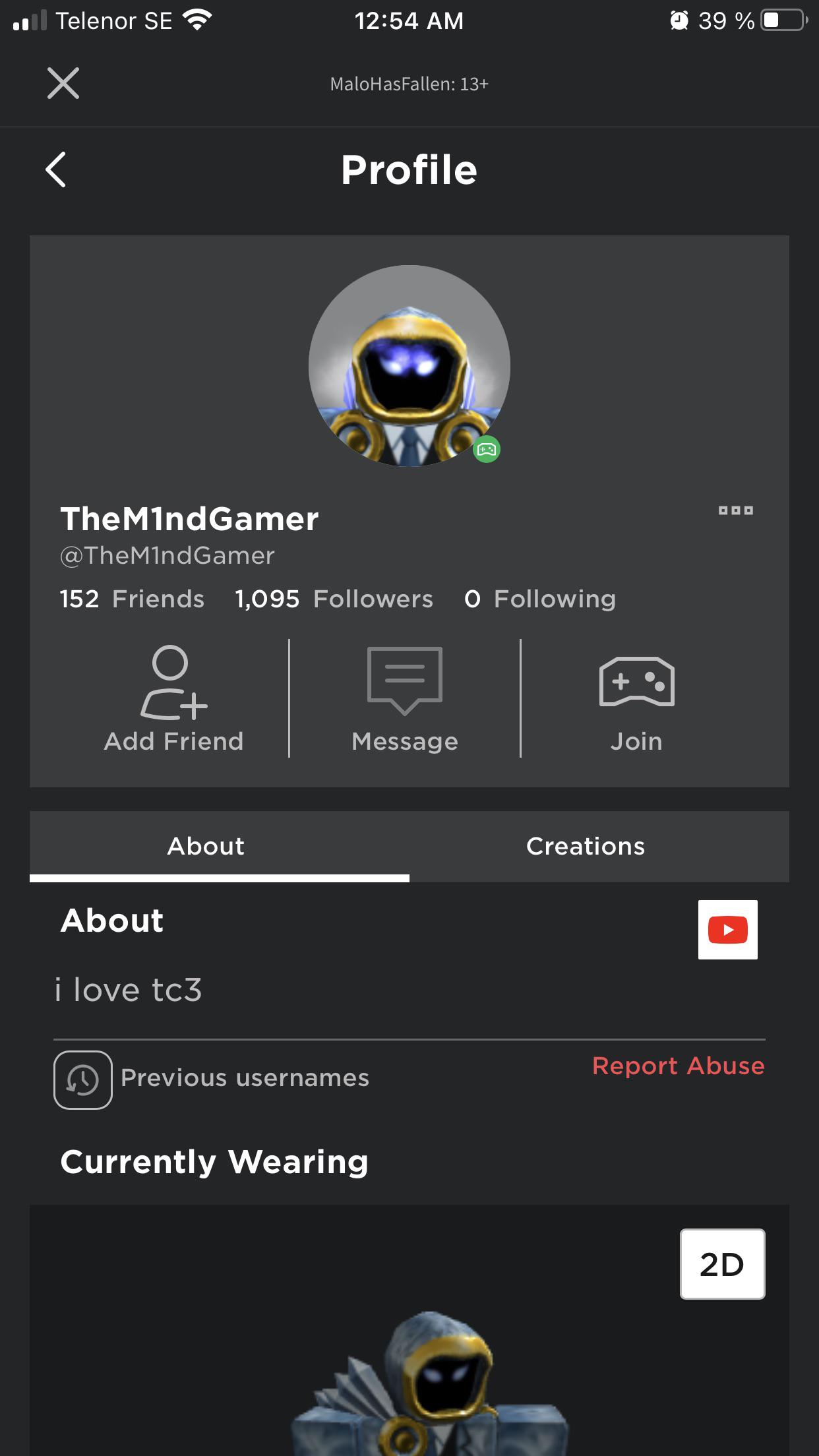Switch to the Creations tab
The image size is (819, 1456).
(x=586, y=846)
